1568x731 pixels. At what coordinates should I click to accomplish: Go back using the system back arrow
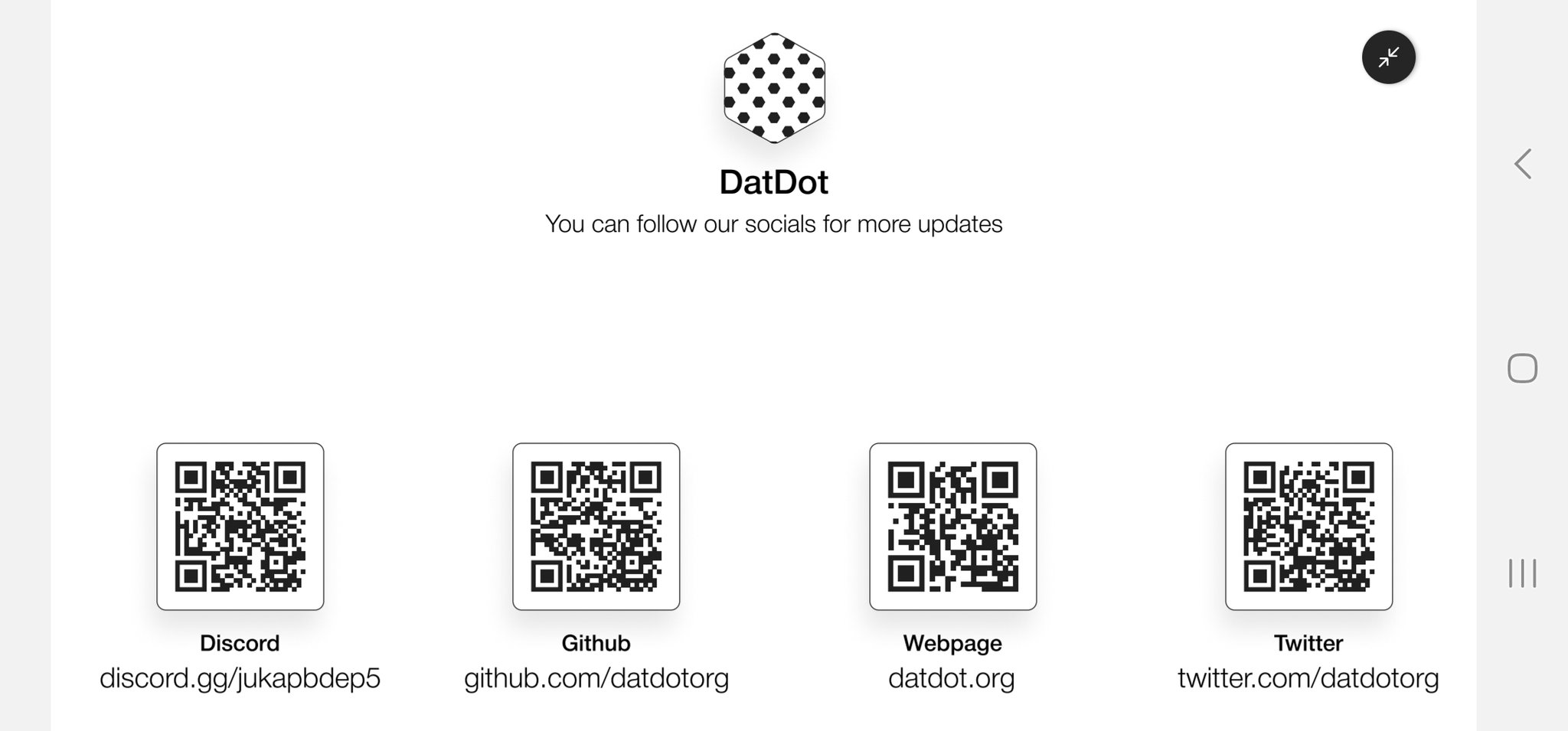tap(1523, 164)
